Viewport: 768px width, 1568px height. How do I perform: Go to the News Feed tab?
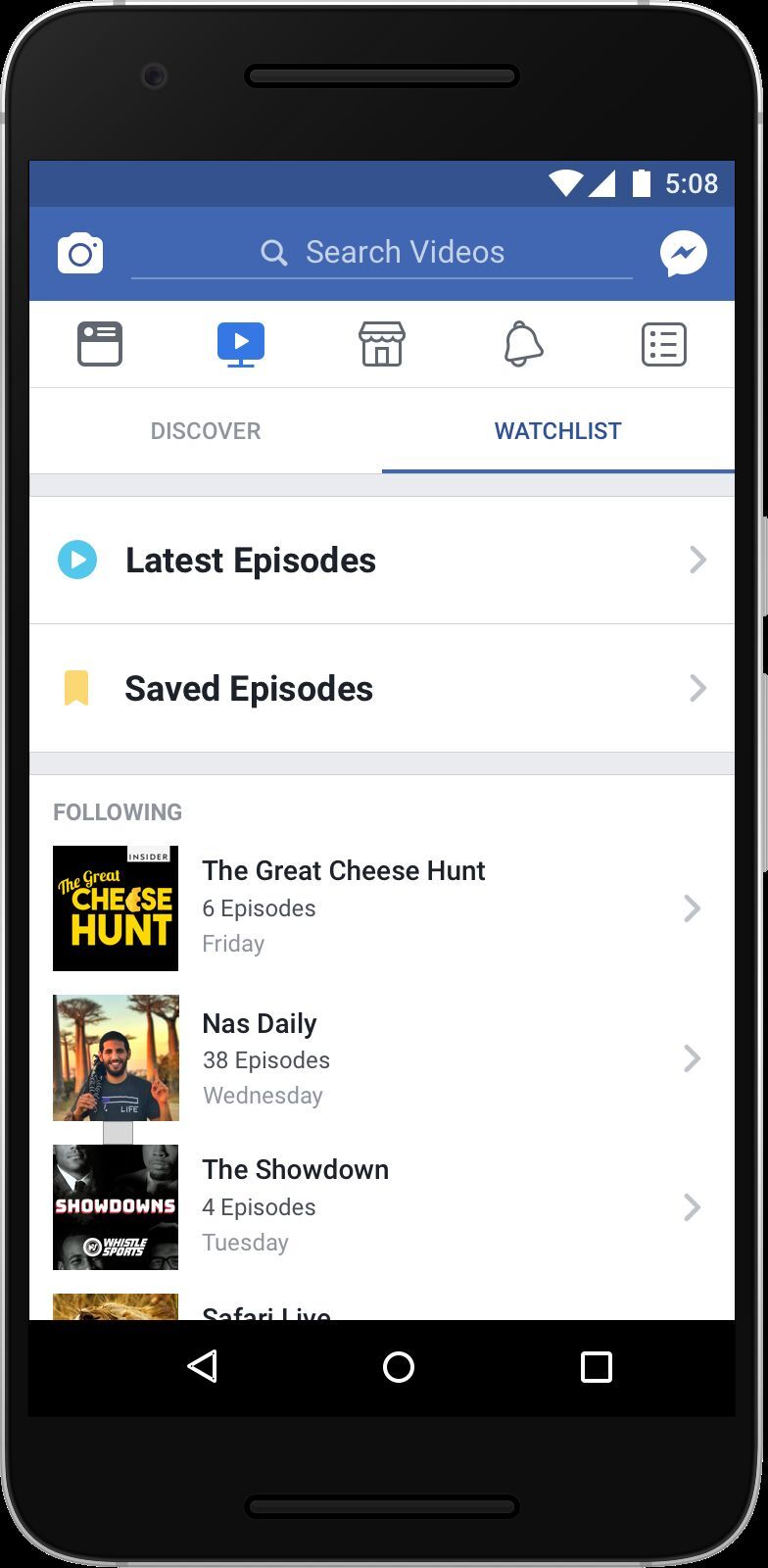100,344
